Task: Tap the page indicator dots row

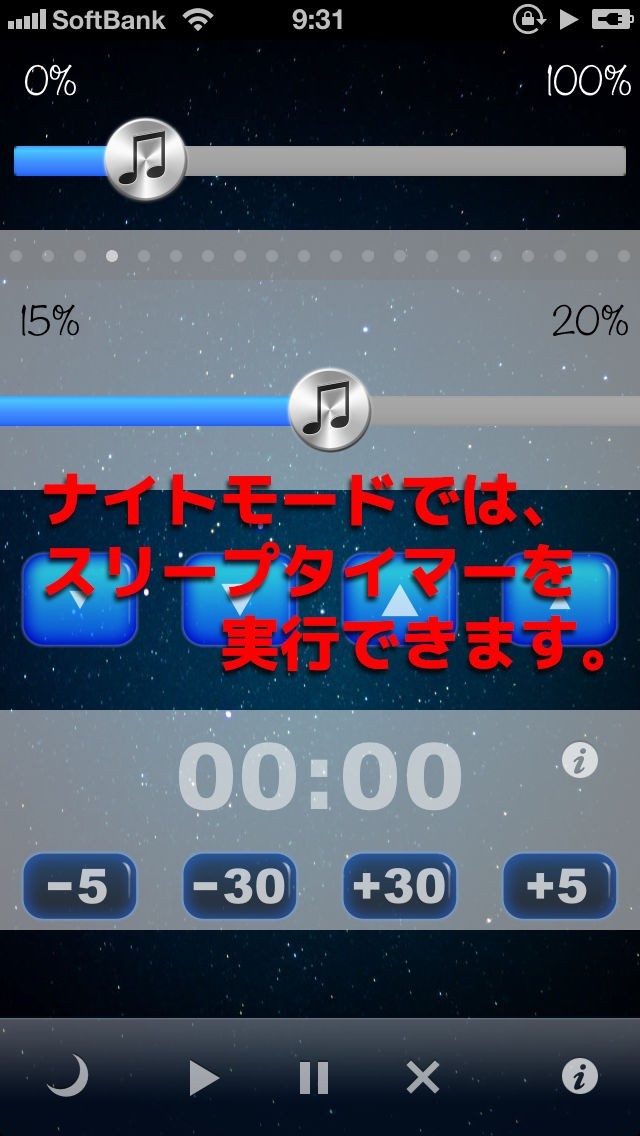Action: click(x=320, y=256)
